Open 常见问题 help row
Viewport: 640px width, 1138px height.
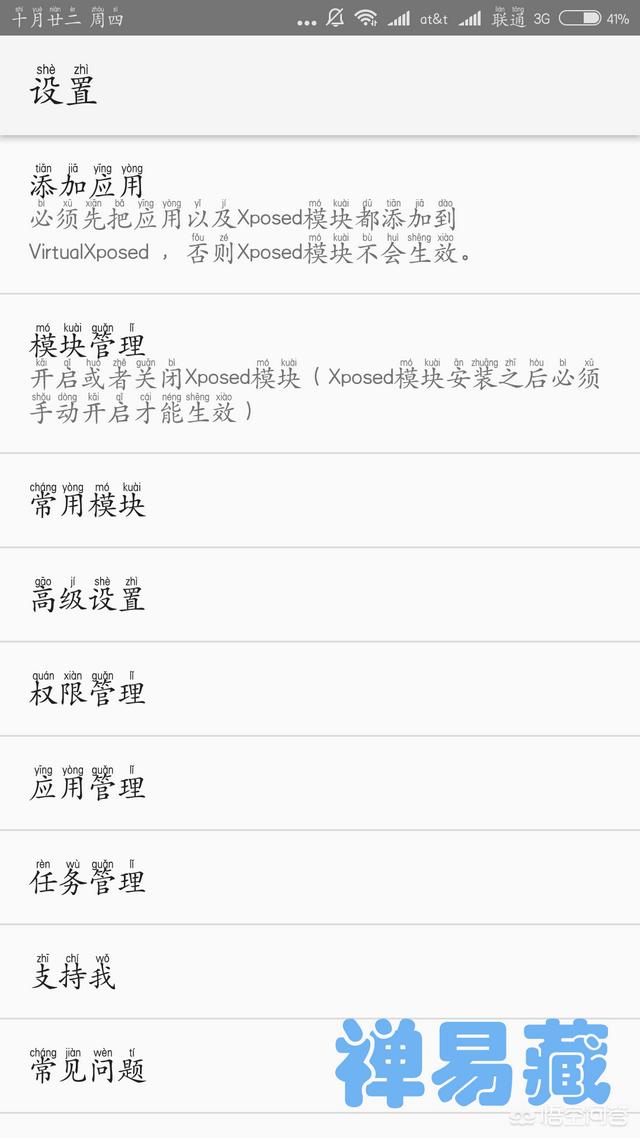[320, 1066]
